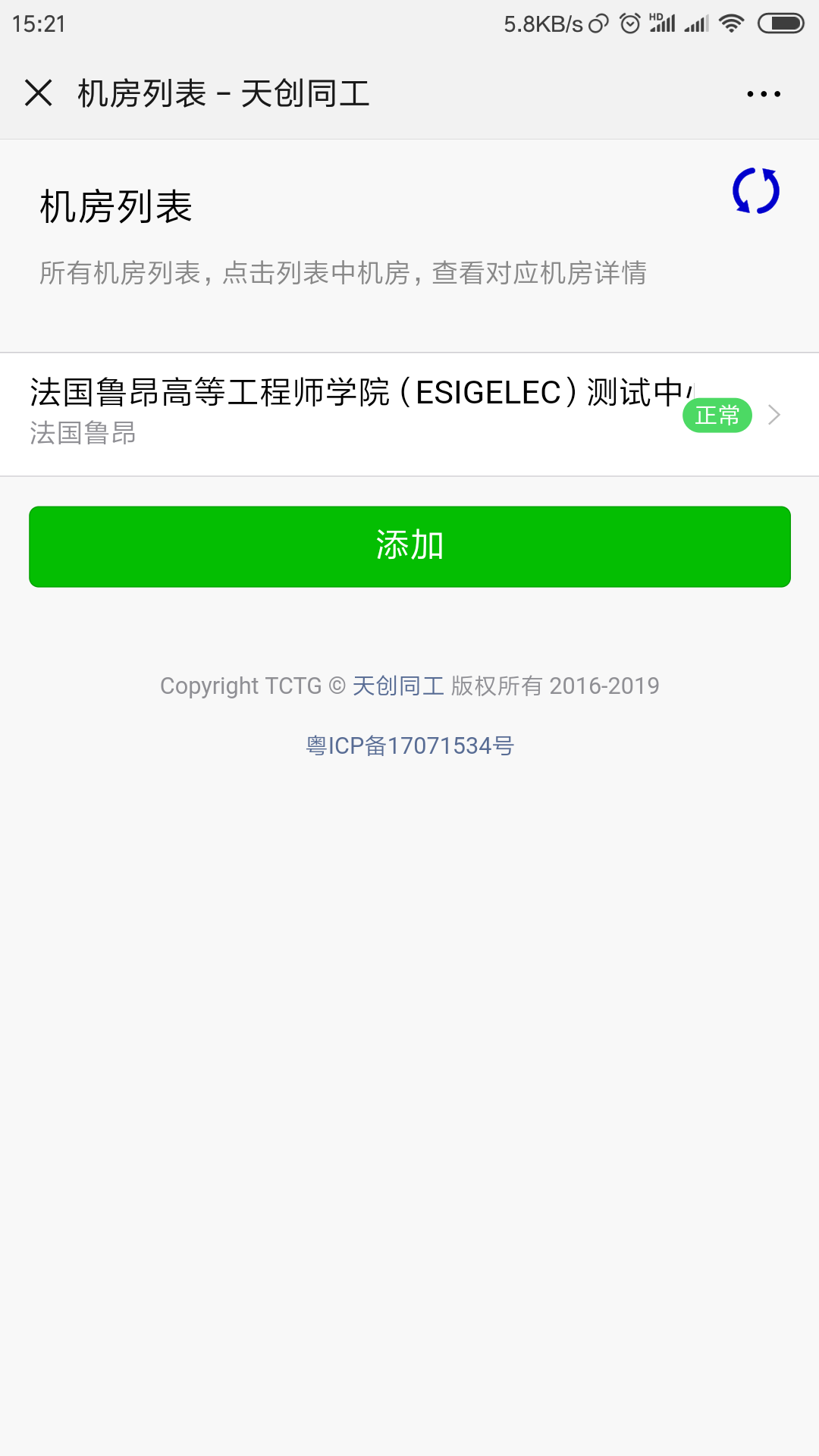The image size is (819, 1456).
Task: Open the 粤ICP备17071534号 link
Action: coord(409,745)
